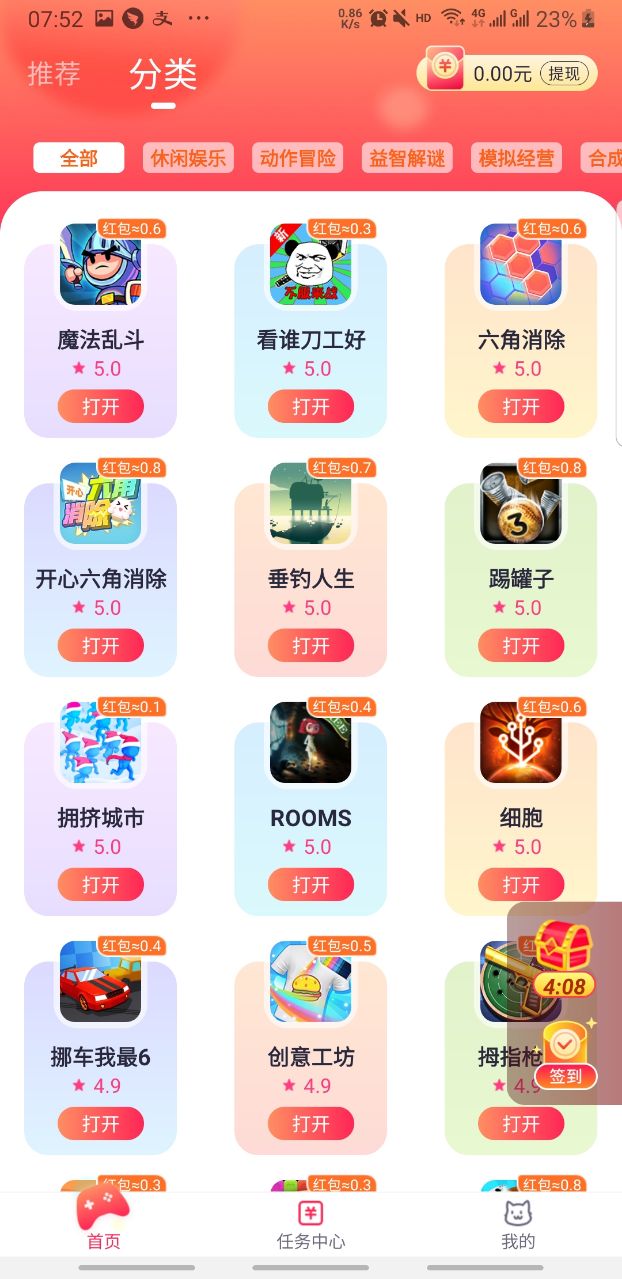Open the 垂钓人生 game icon
The image size is (622, 1279).
point(310,503)
